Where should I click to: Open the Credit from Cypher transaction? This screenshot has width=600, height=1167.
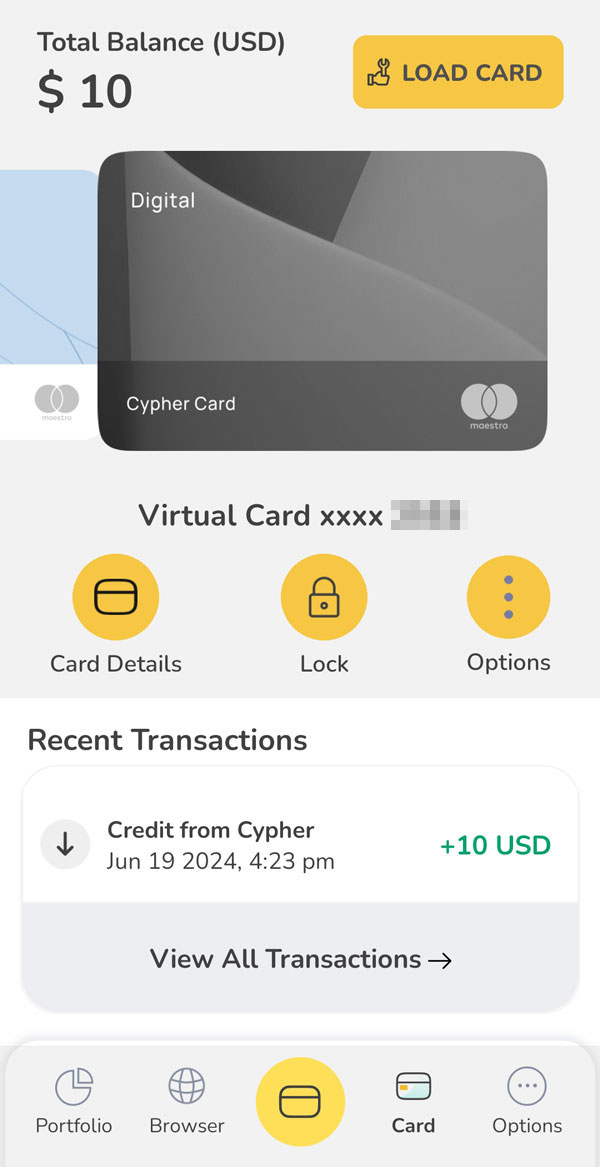300,845
